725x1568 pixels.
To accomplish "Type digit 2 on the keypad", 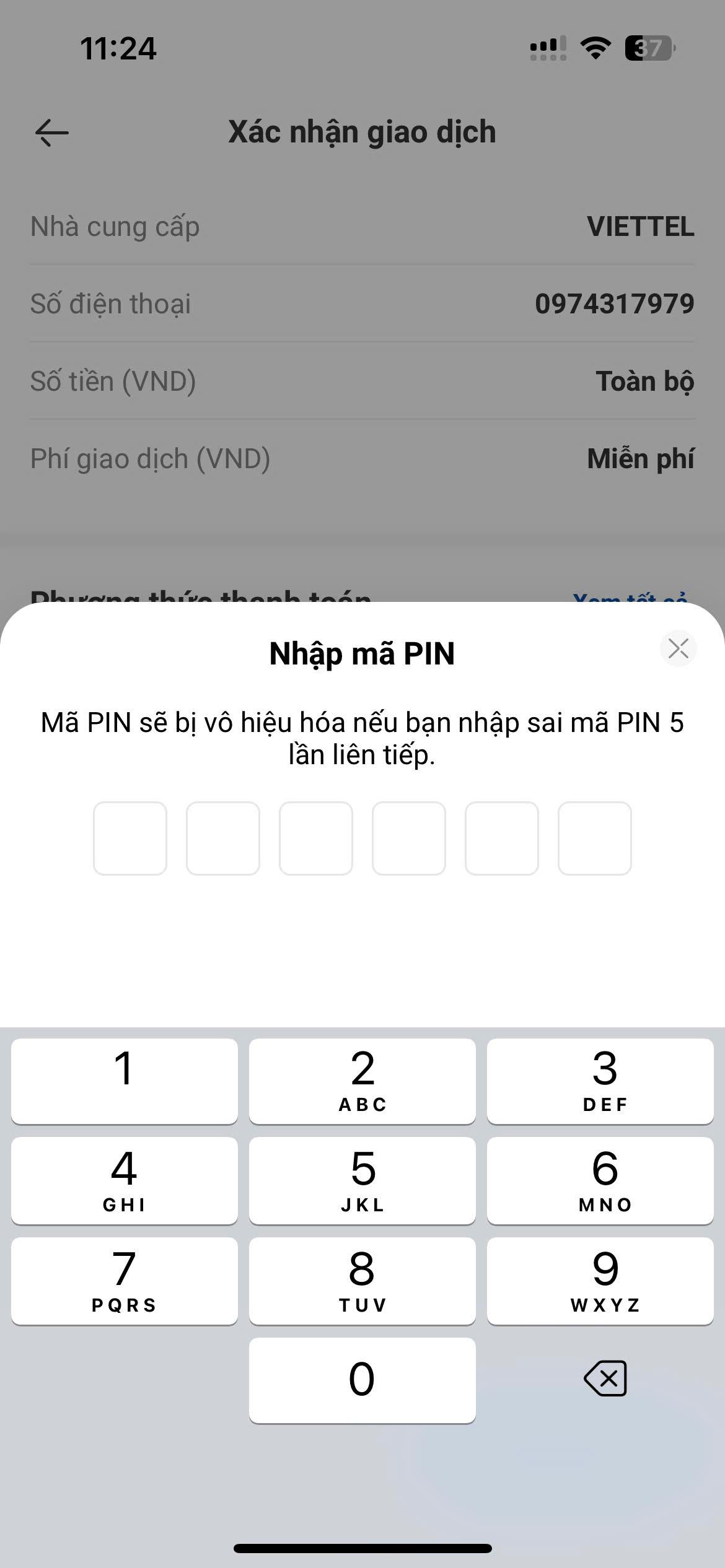I will click(x=362, y=1081).
